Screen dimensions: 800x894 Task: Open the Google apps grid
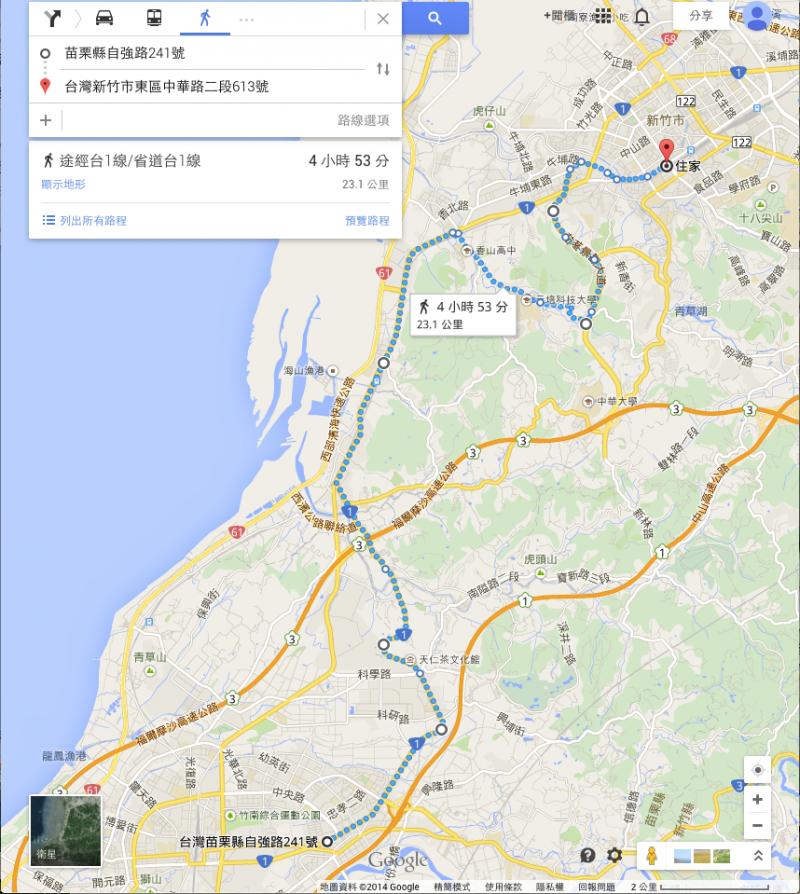(x=603, y=16)
